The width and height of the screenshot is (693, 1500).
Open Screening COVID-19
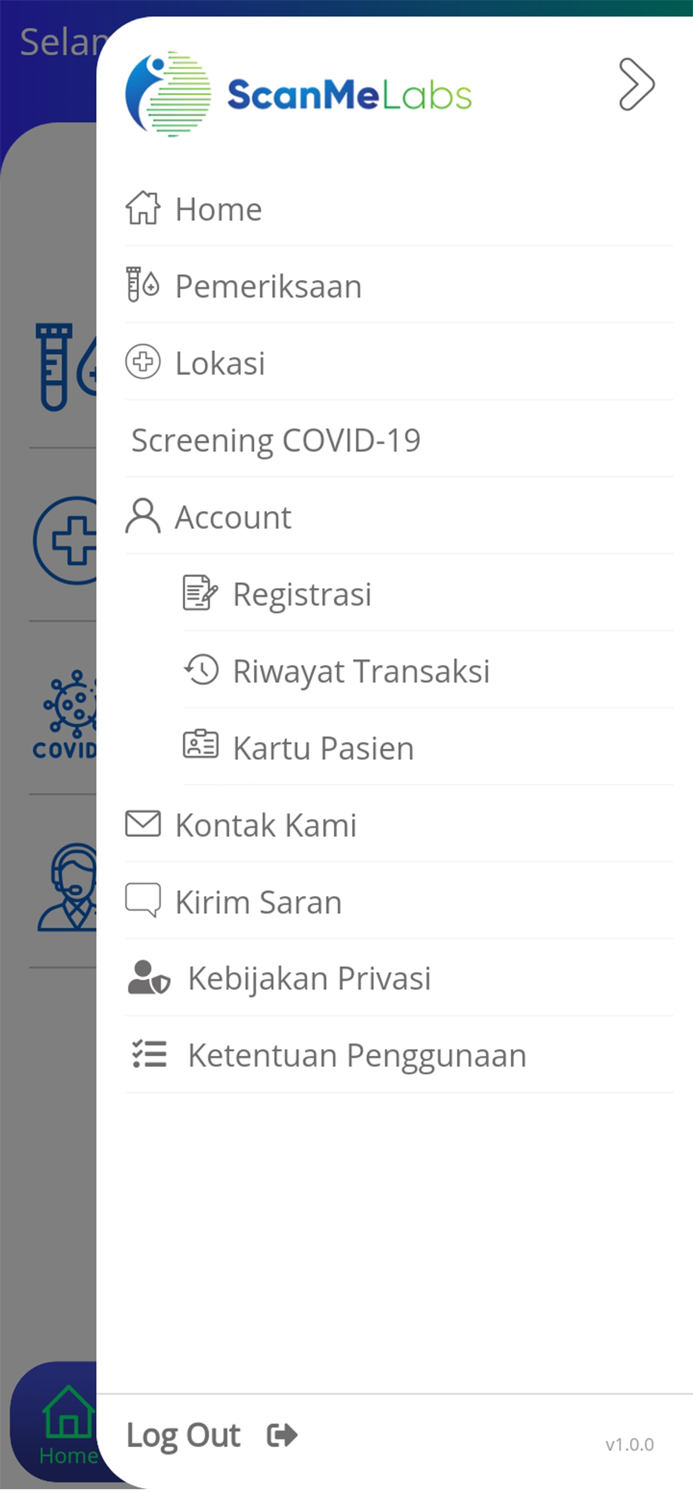point(398,440)
